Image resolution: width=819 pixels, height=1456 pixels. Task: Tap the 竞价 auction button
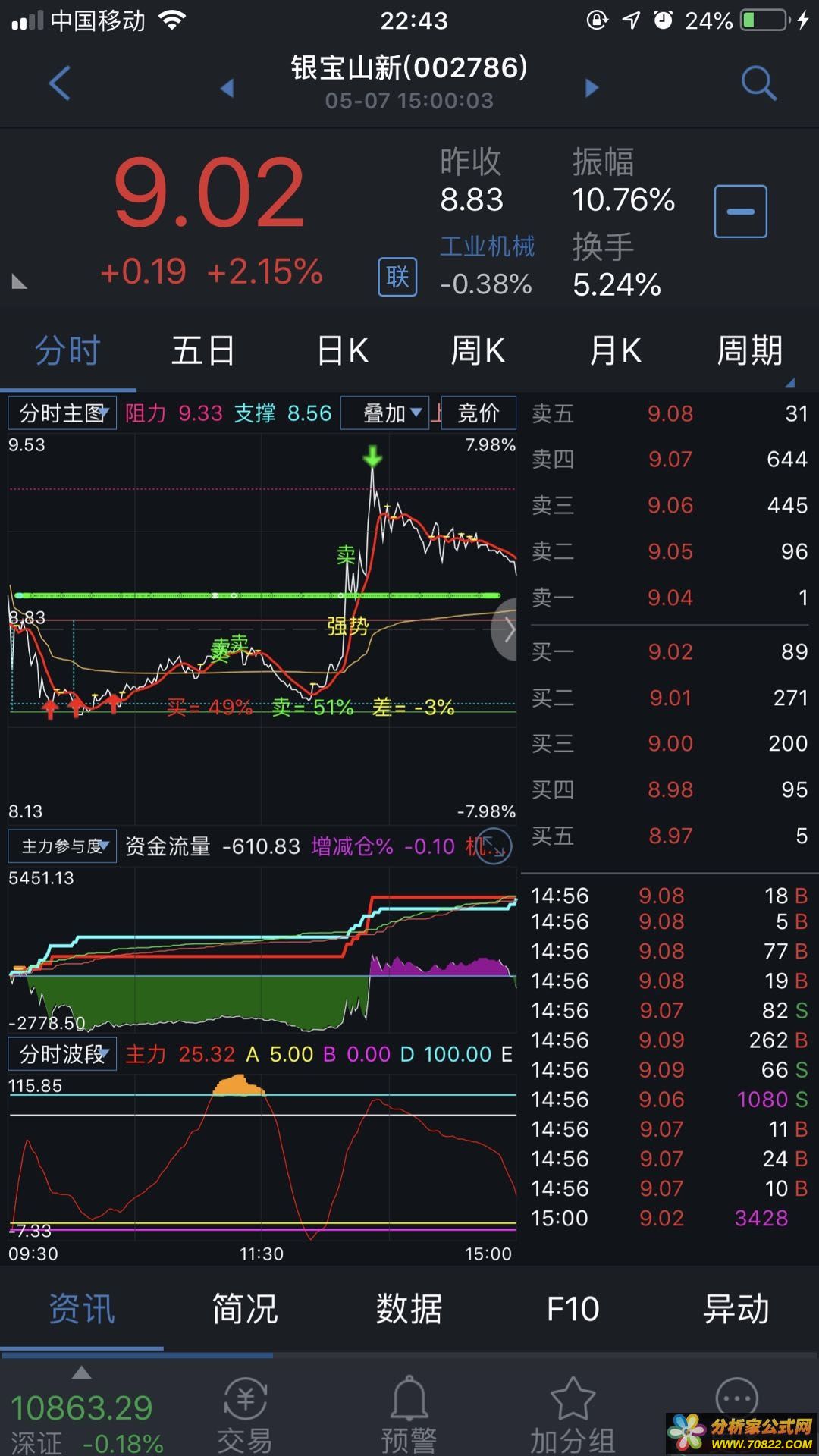pos(478,413)
